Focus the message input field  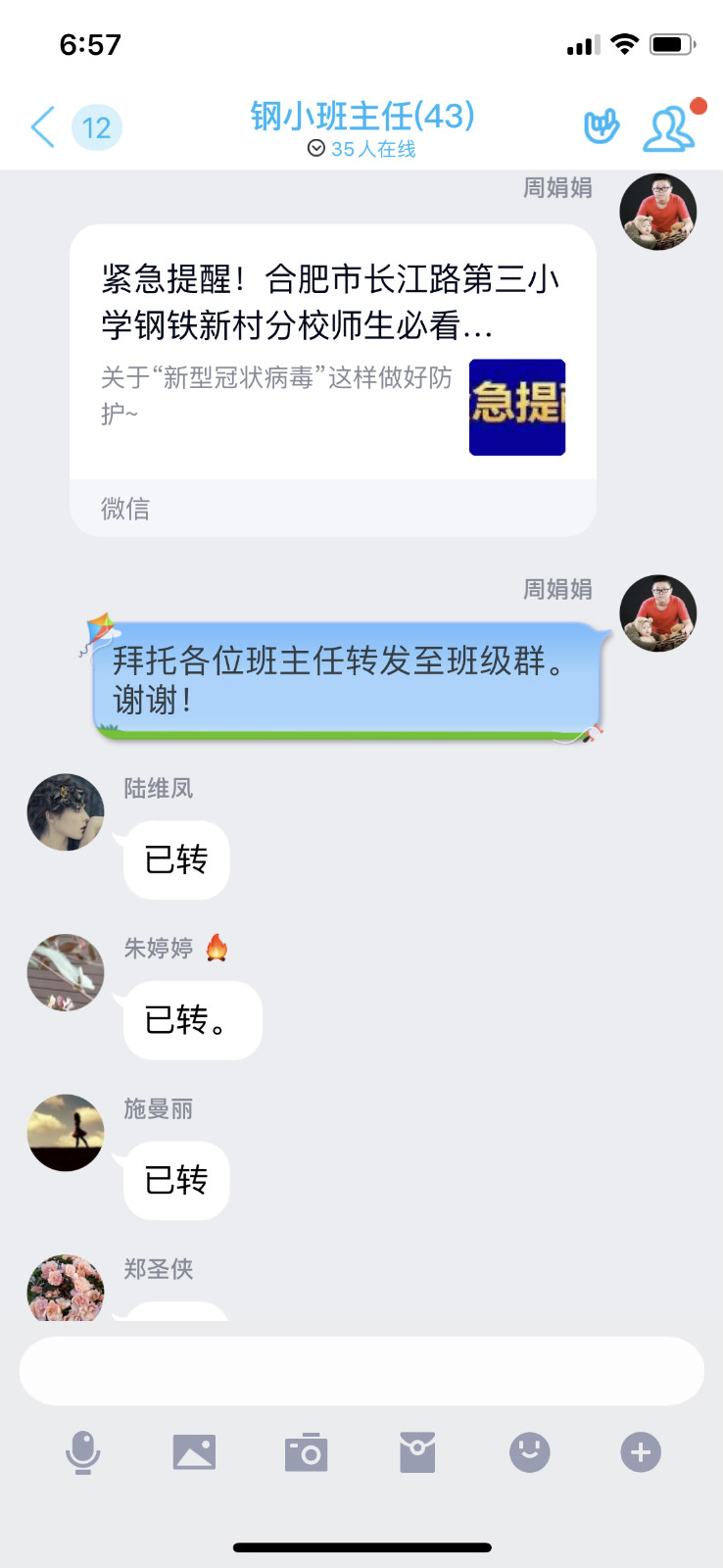pyautogui.click(x=361, y=1371)
